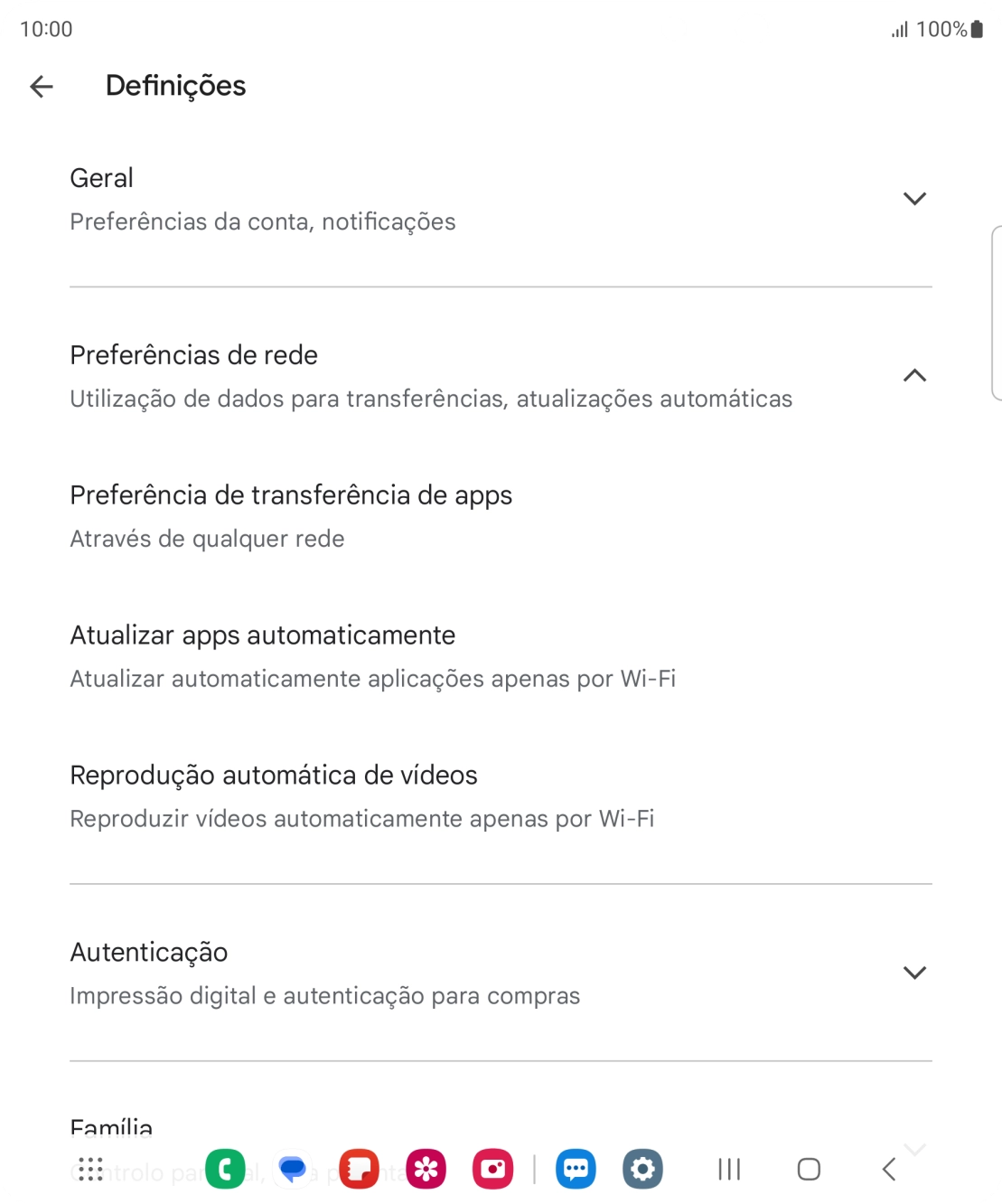This screenshot has width=1002, height=1204.
Task: Tap the back arrow next to Definições
Action: [x=40, y=86]
